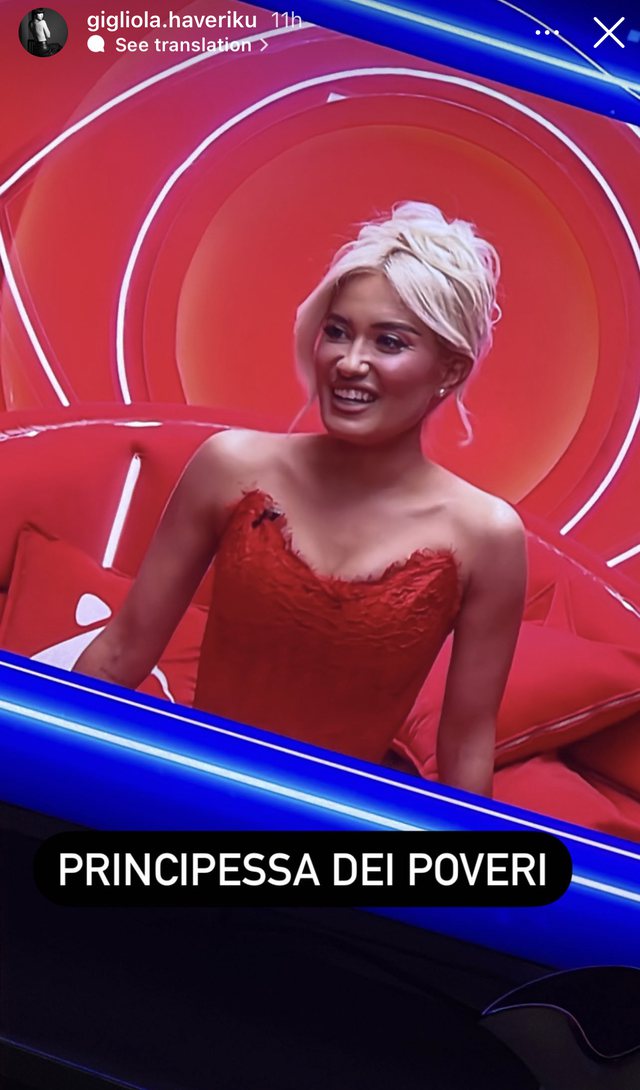Close the story viewer
The height and width of the screenshot is (1090, 640).
608,32
